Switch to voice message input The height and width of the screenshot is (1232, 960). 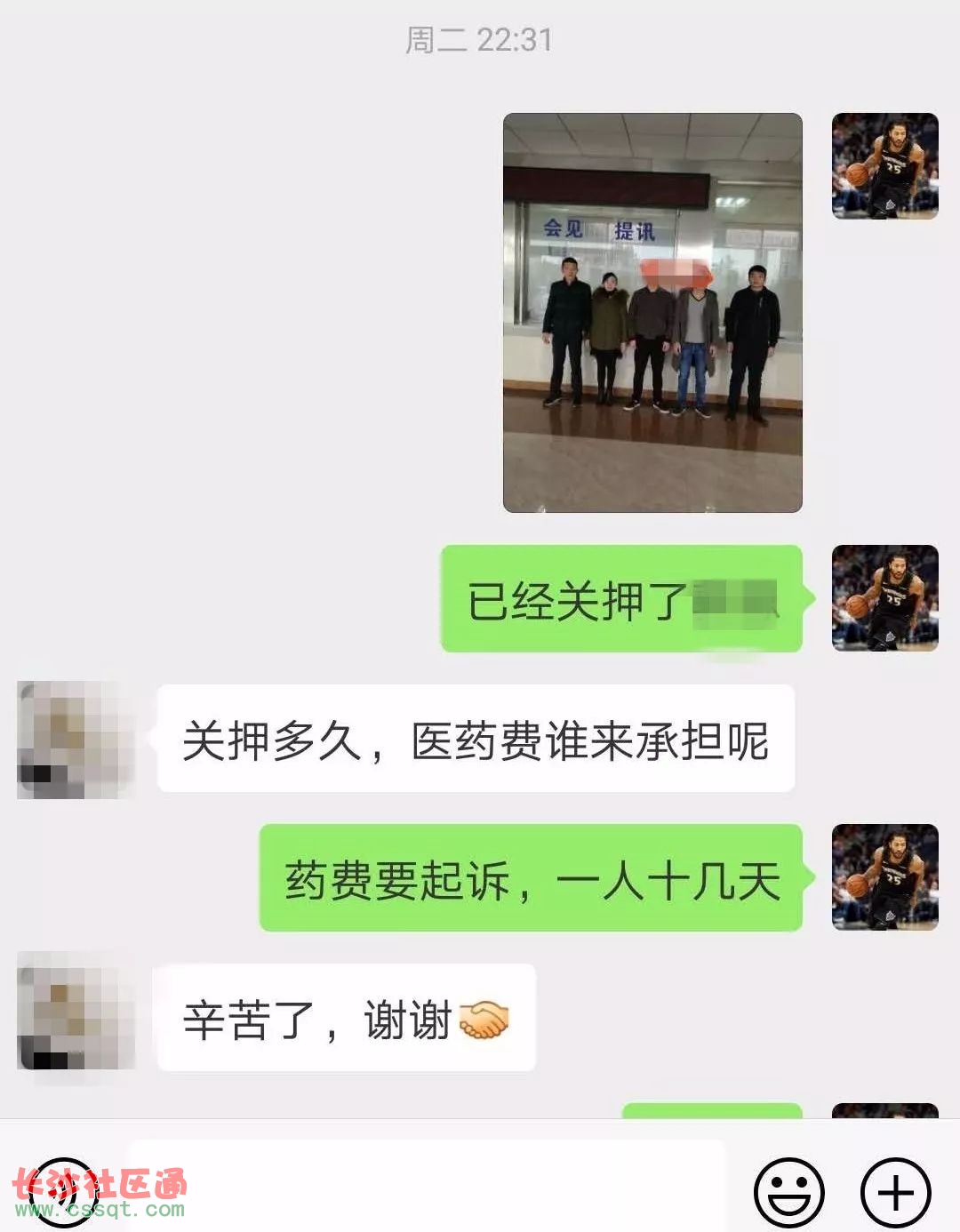(x=64, y=1191)
